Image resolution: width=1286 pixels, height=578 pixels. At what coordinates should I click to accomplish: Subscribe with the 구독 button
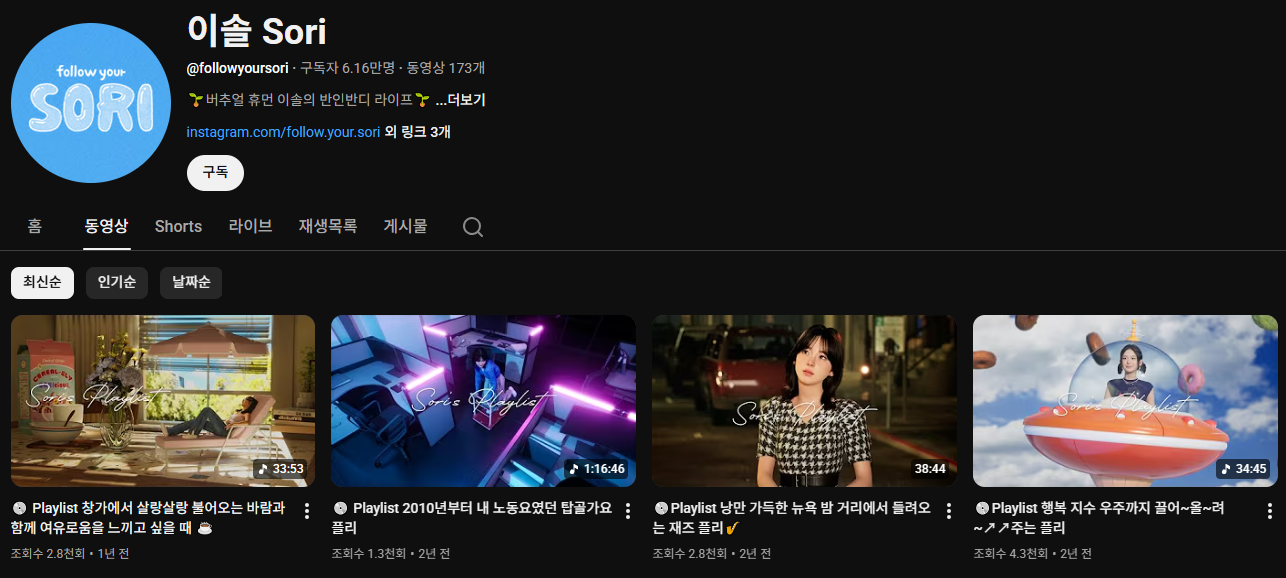click(215, 172)
